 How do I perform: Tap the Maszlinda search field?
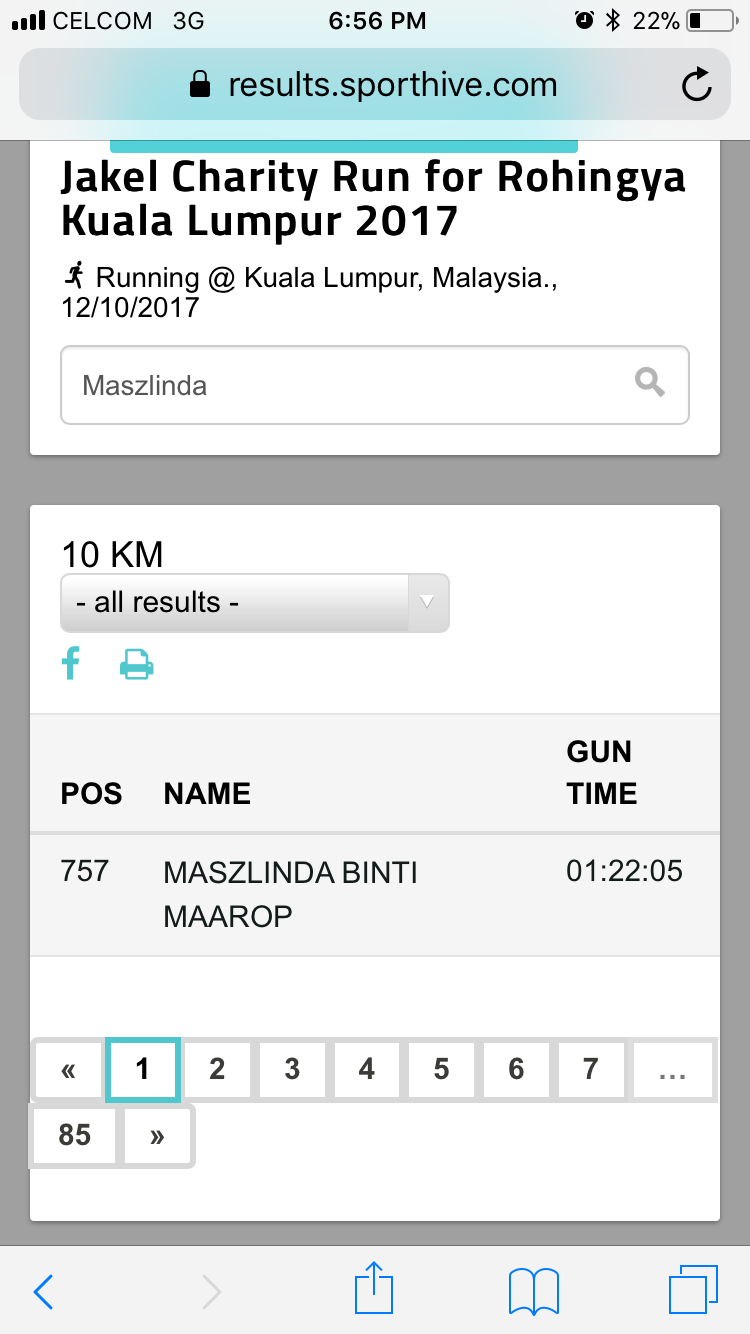(x=375, y=385)
